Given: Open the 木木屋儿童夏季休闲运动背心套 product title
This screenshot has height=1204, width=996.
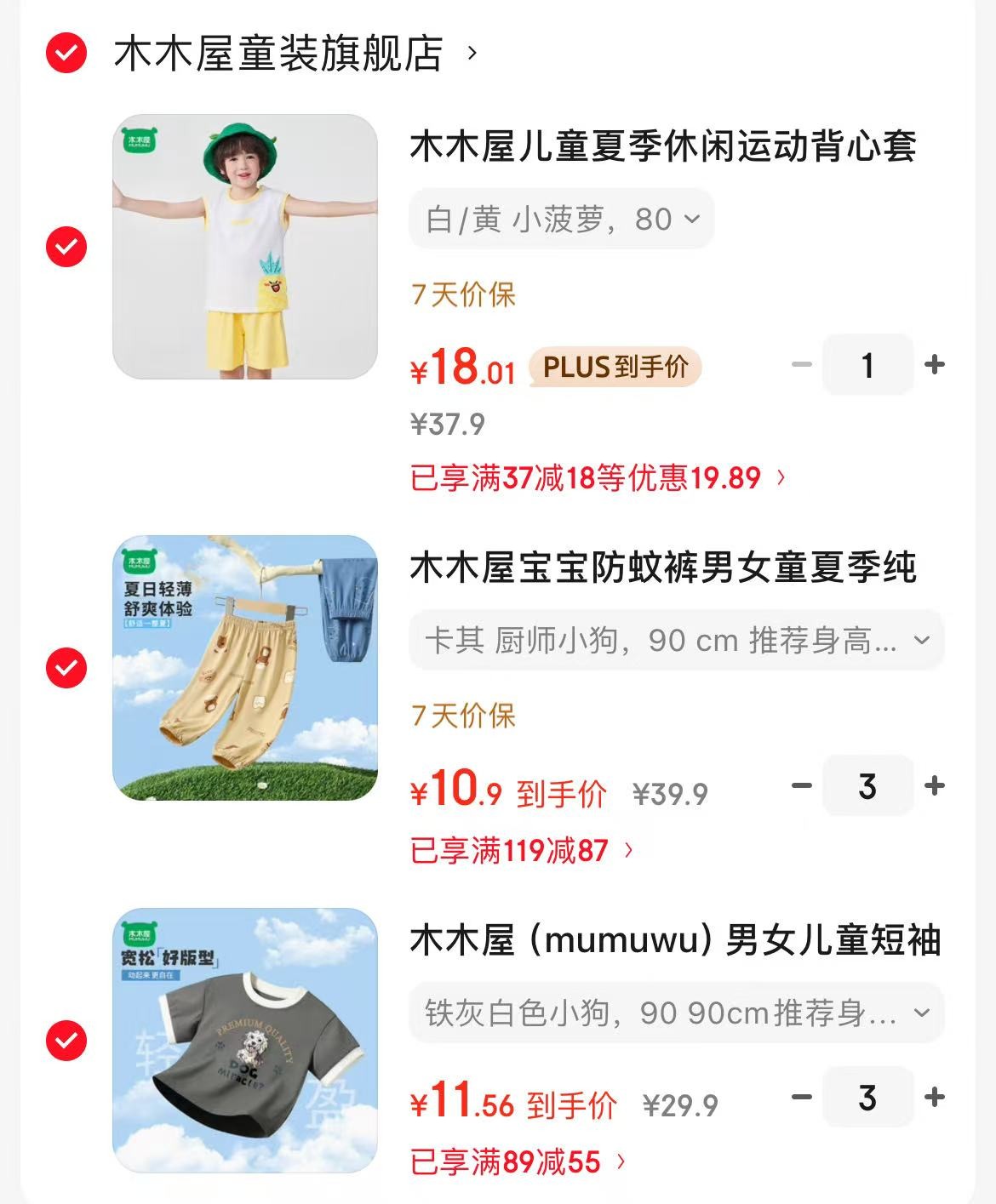Looking at the screenshot, I should 662,146.
